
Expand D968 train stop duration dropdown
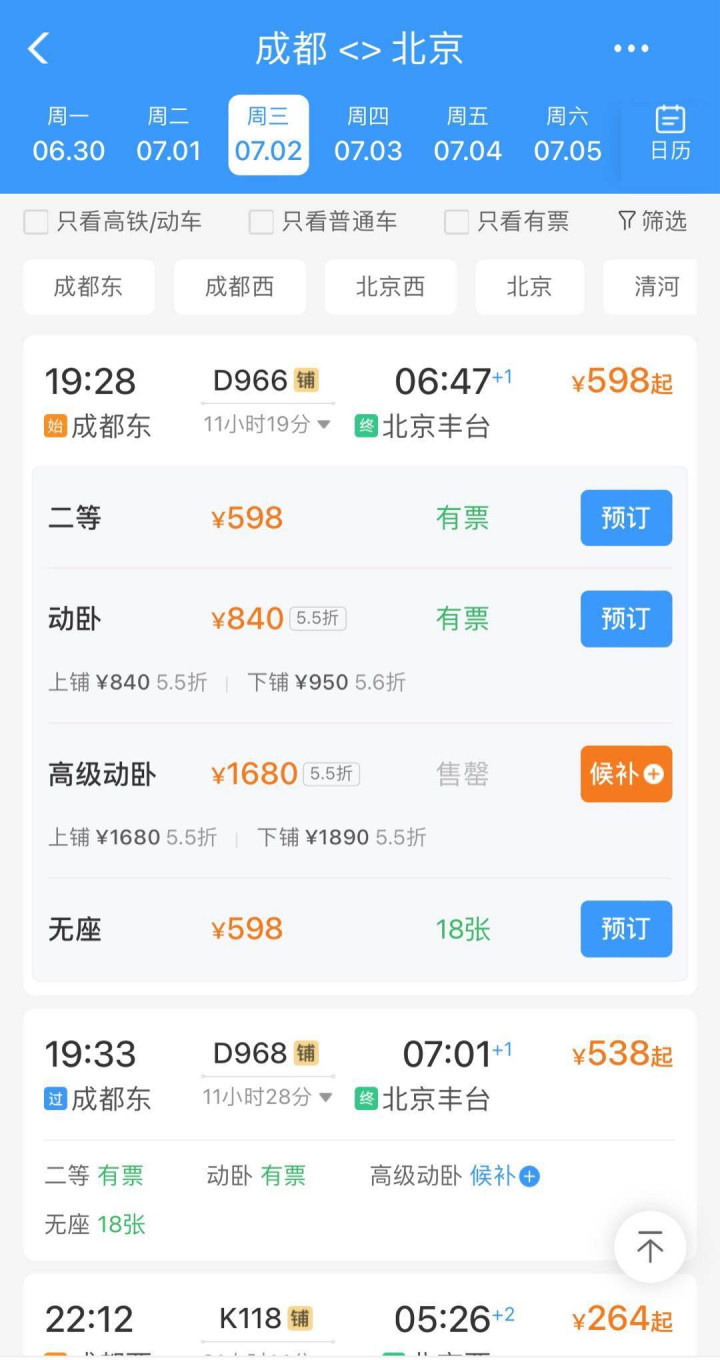click(x=267, y=1097)
